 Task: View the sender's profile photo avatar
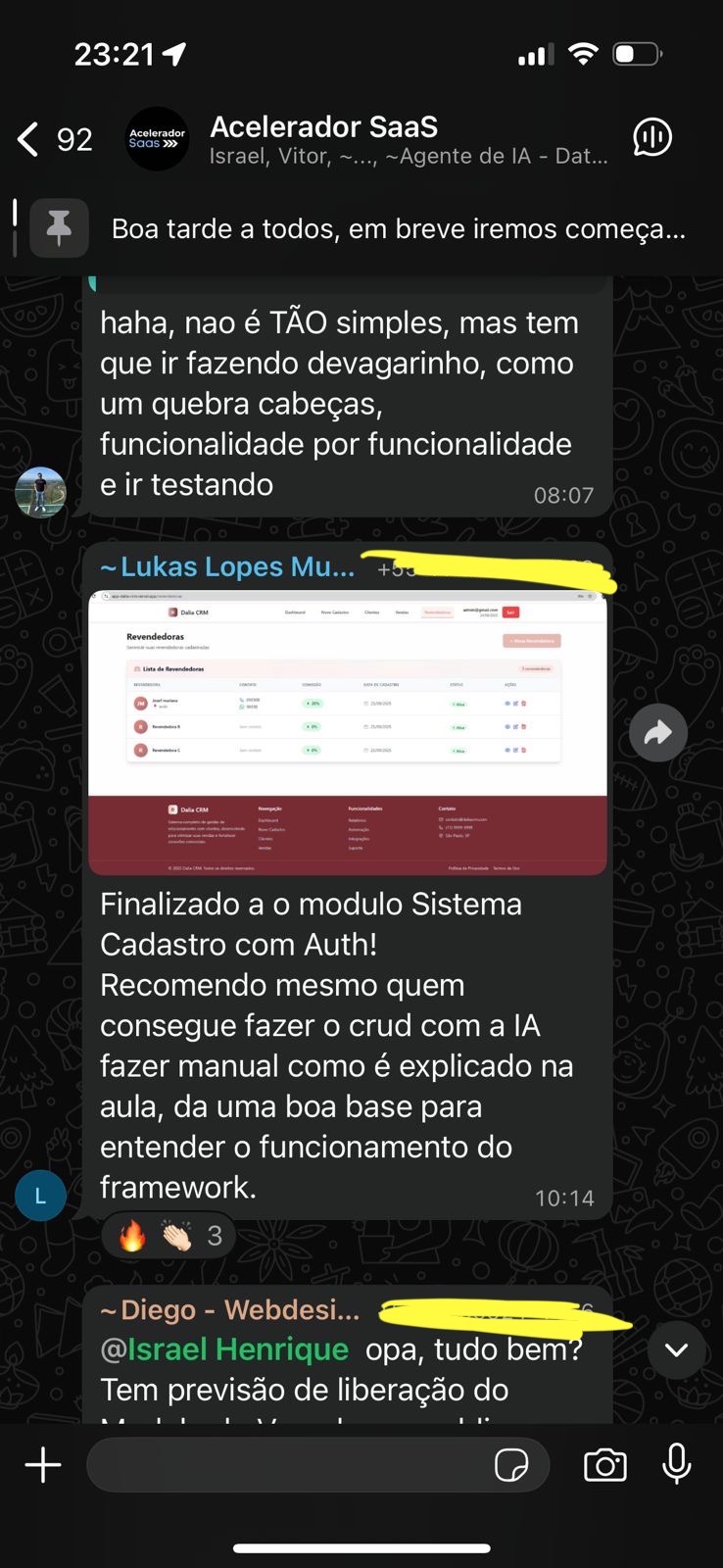click(x=40, y=492)
